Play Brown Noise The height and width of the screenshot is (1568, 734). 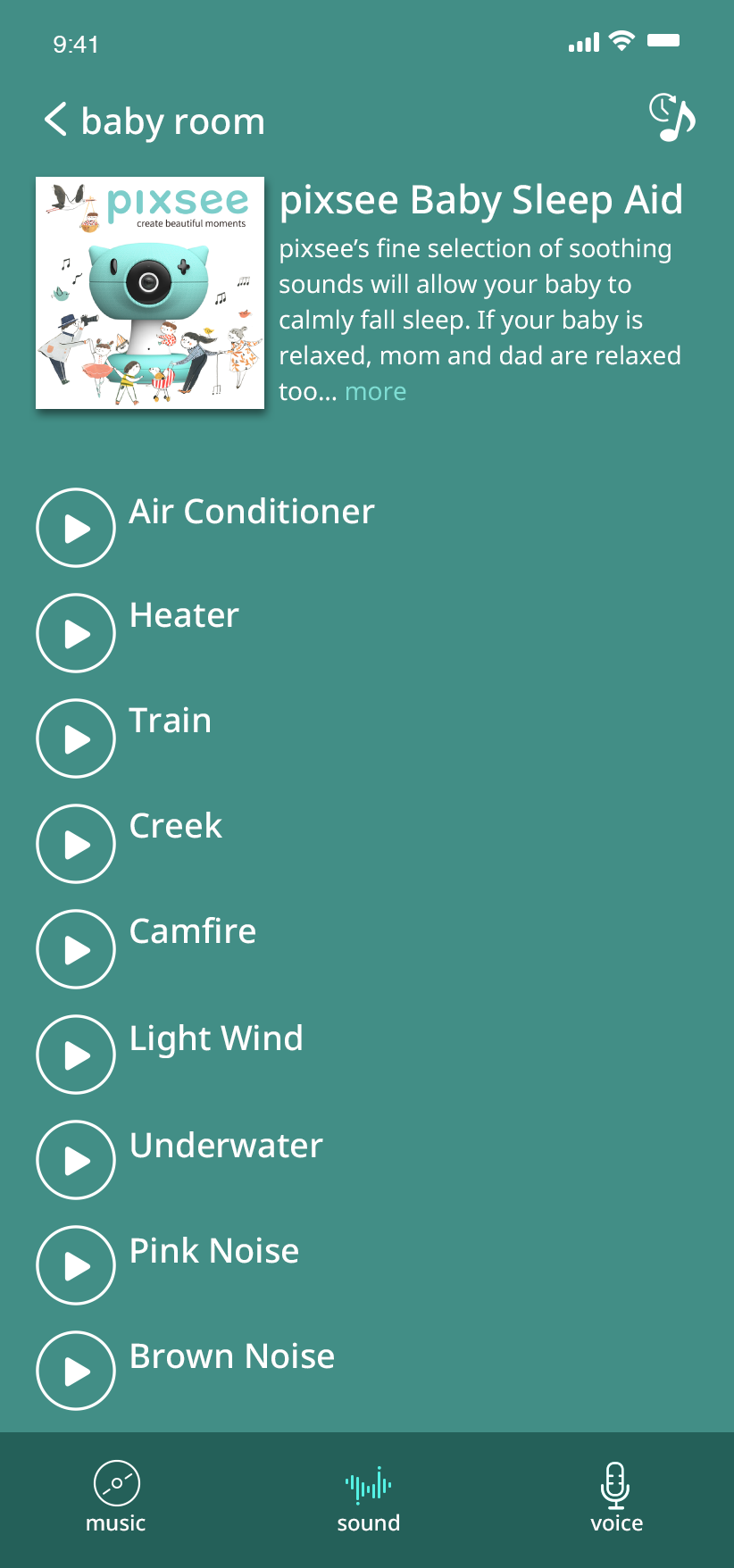coord(76,1371)
